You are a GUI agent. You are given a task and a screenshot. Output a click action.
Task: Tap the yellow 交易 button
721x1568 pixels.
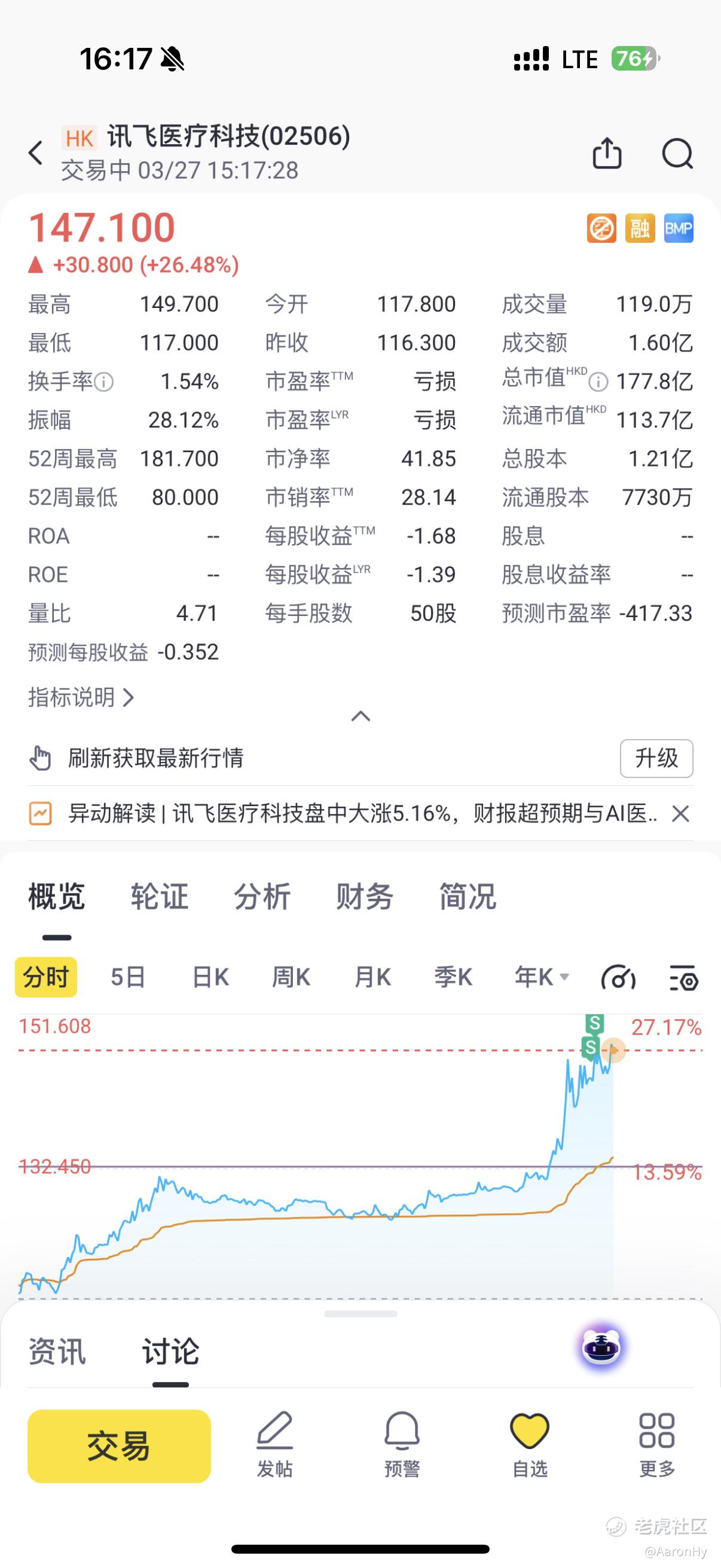click(x=119, y=1445)
